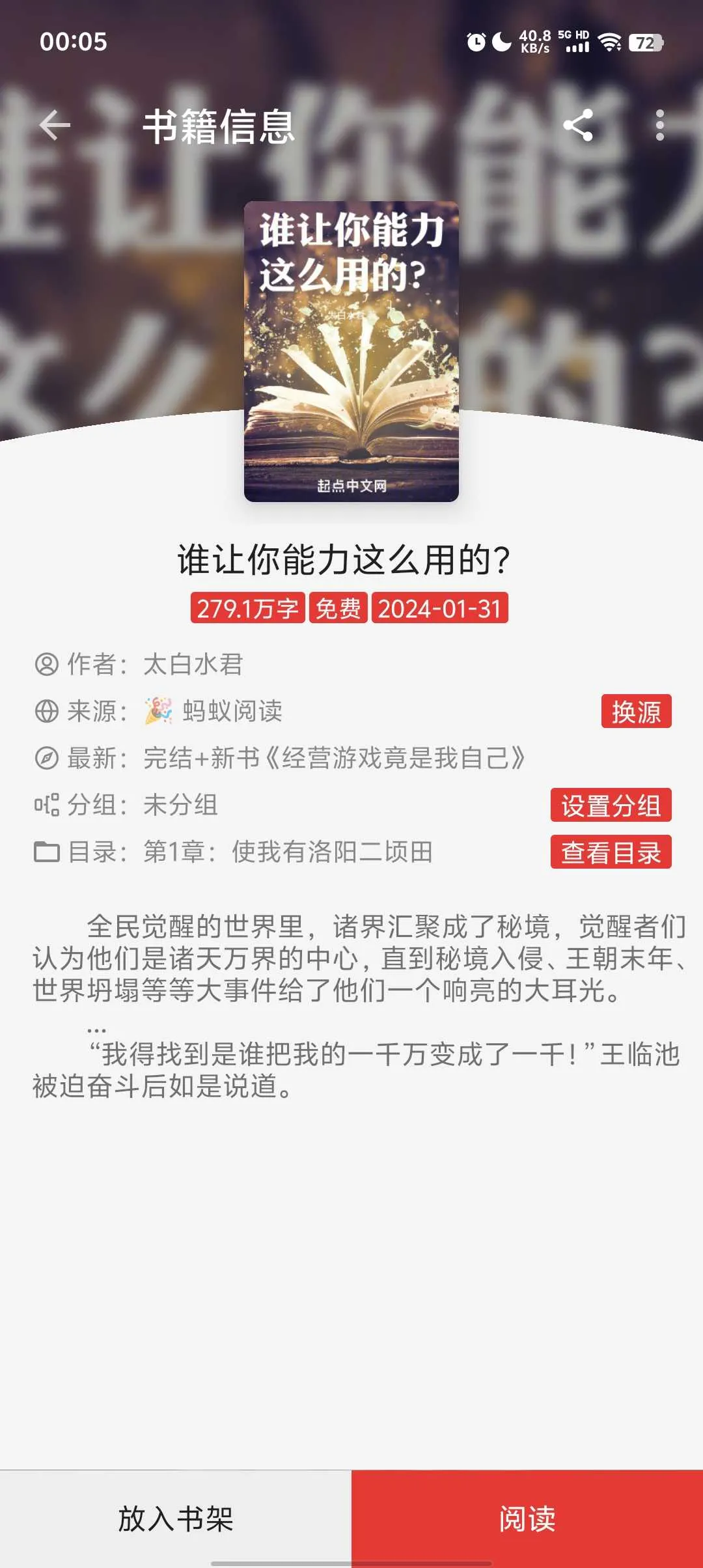The height and width of the screenshot is (1568, 703).
Task: Tap 放入书架 to add book to shelf
Action: pos(176,1519)
